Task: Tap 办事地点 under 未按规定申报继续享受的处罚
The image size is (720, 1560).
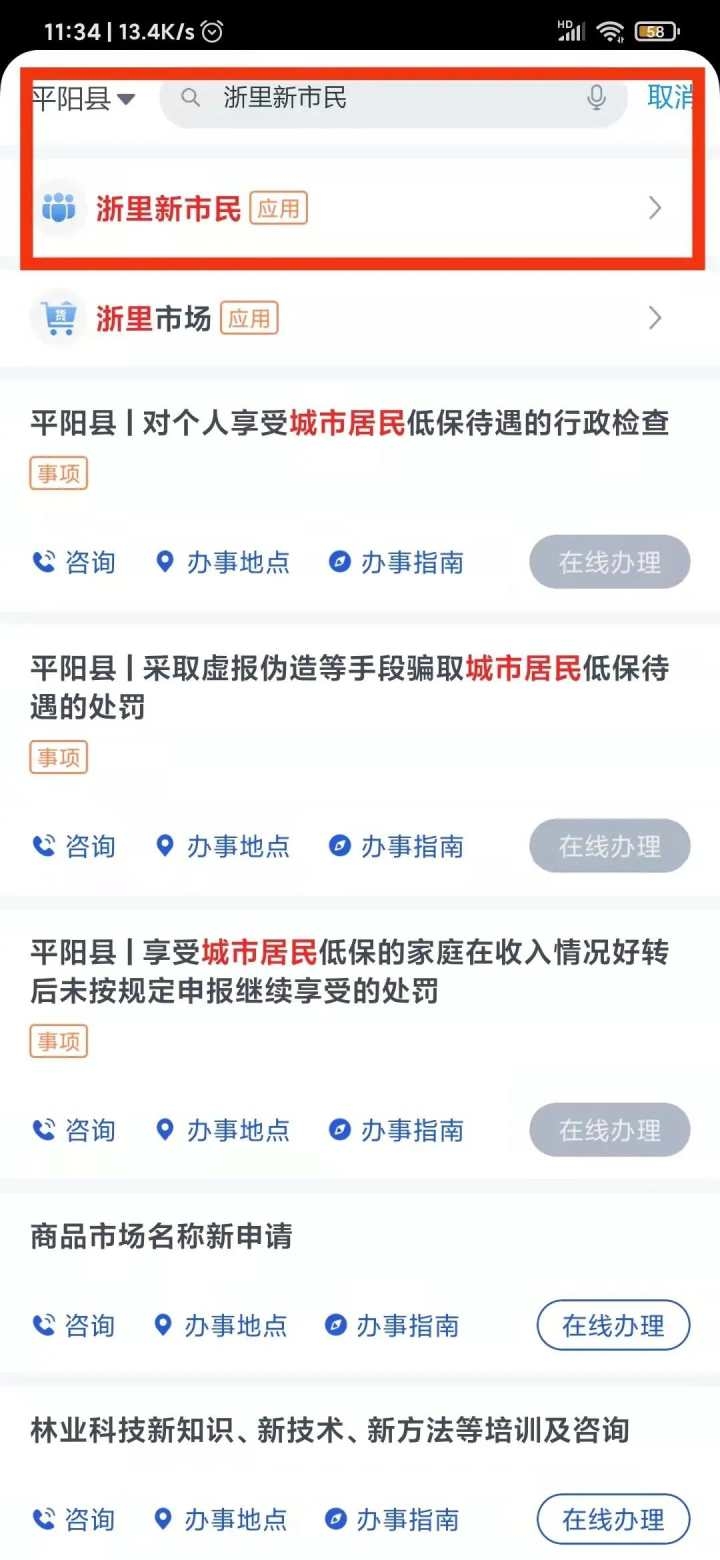Action: coord(223,1130)
